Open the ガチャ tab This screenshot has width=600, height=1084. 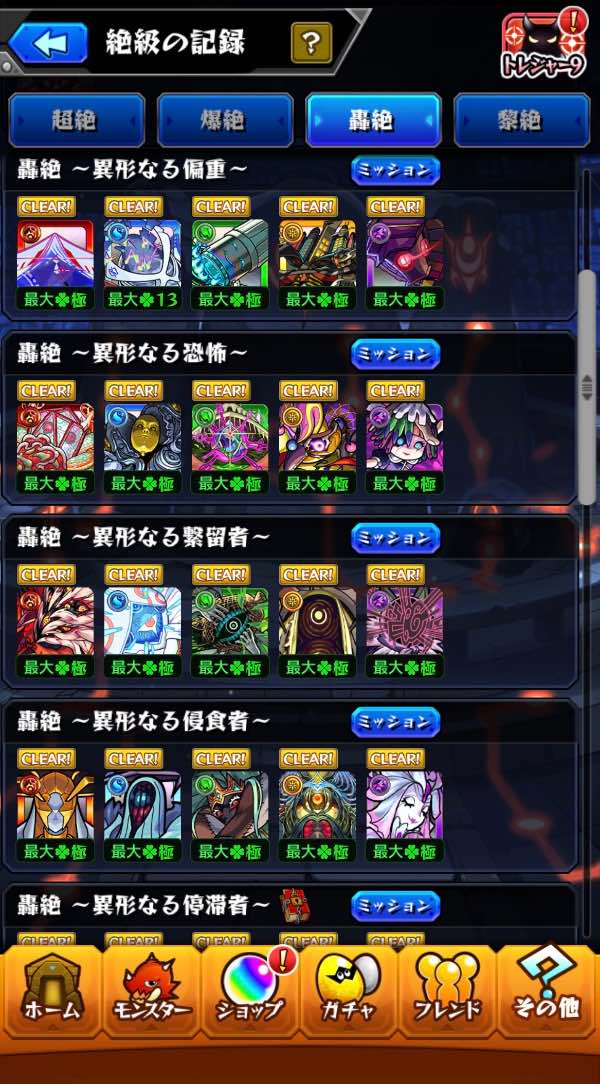pyautogui.click(x=348, y=992)
